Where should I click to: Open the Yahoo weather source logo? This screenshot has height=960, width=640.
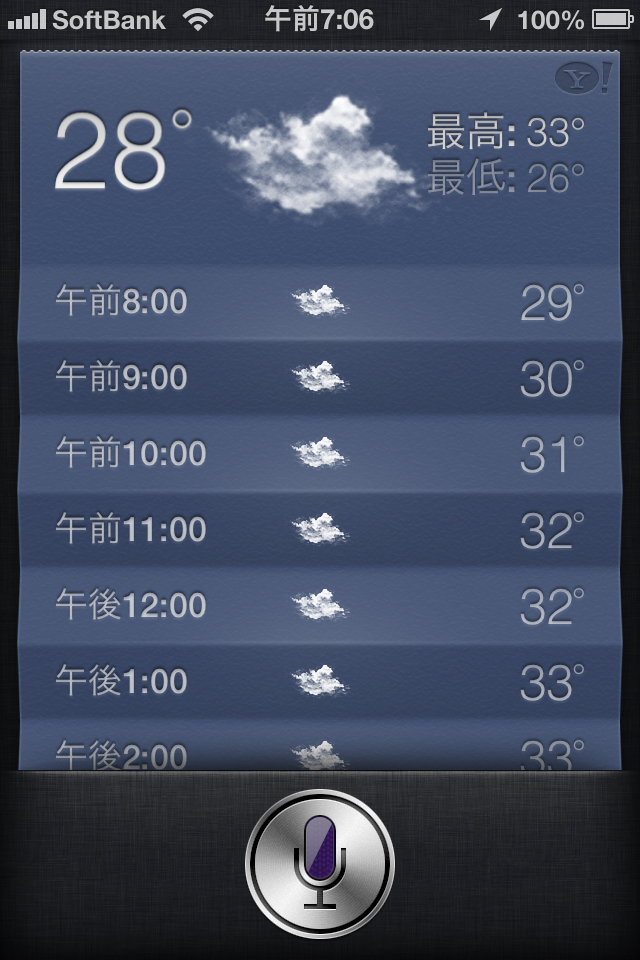581,79
